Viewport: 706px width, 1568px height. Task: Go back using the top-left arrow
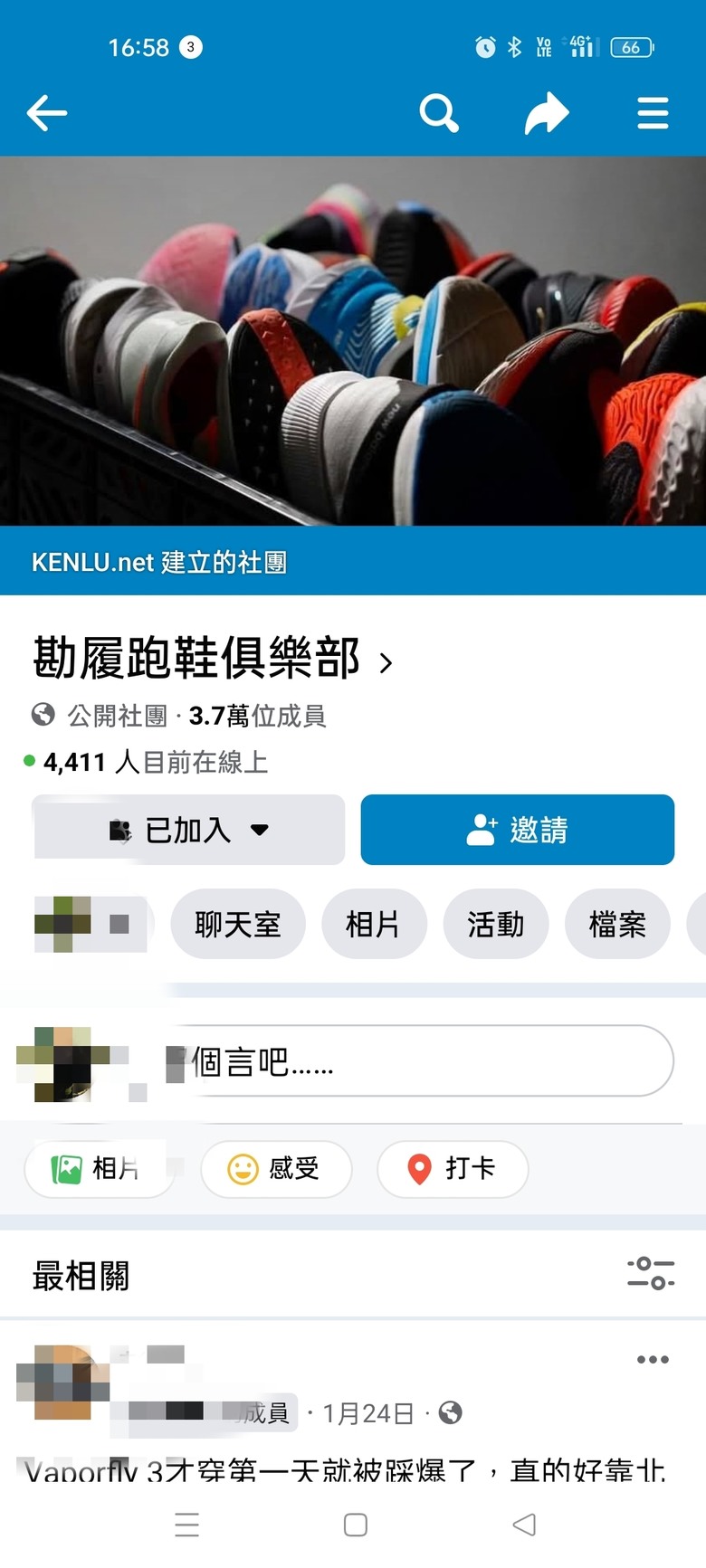click(x=47, y=113)
